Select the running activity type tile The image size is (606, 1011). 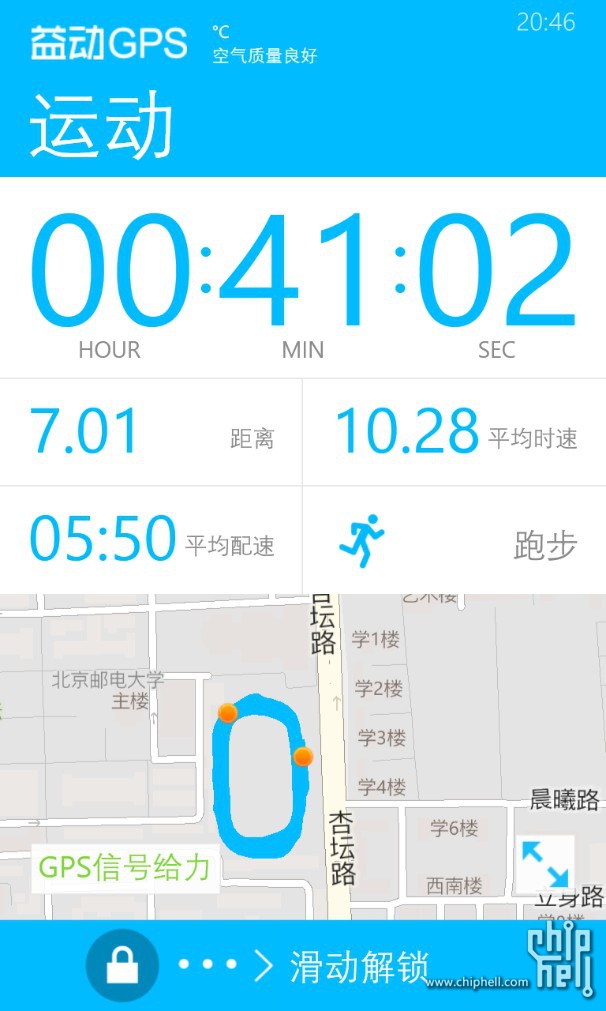pyautogui.click(x=455, y=541)
